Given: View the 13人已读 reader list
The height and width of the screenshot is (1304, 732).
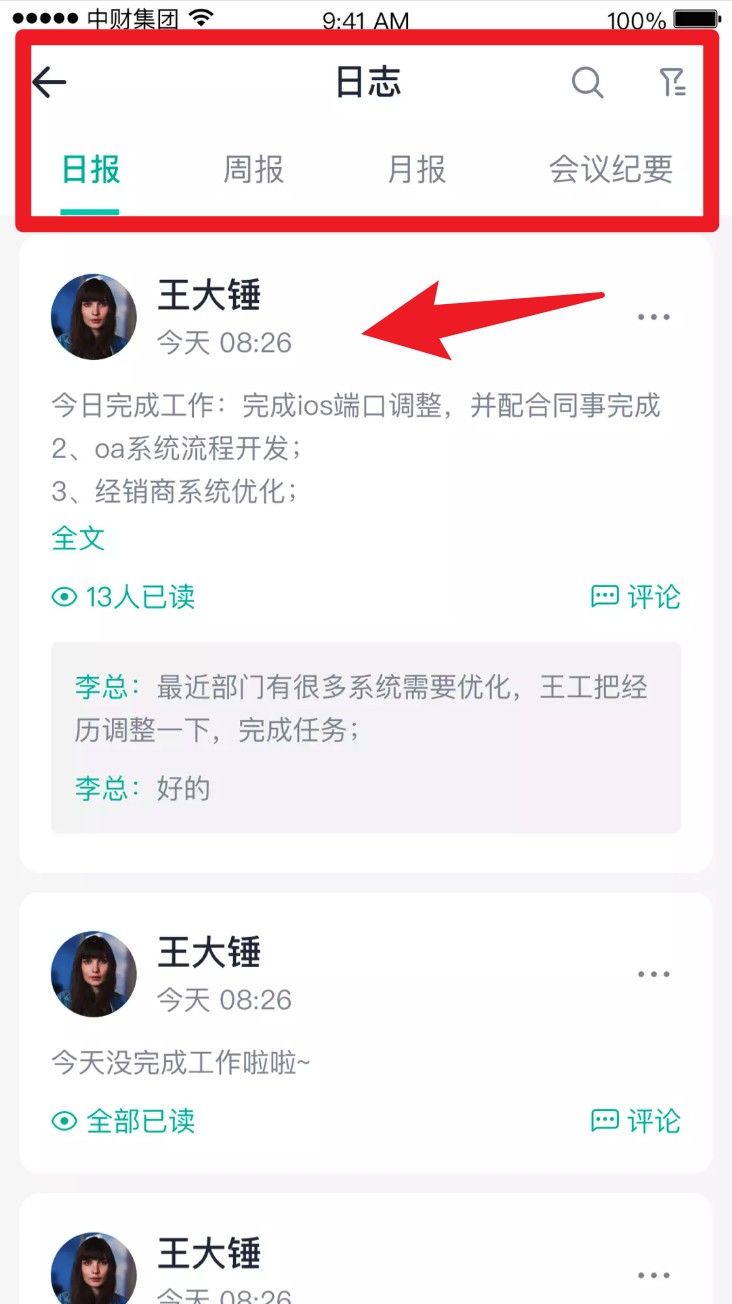Looking at the screenshot, I should [123, 597].
